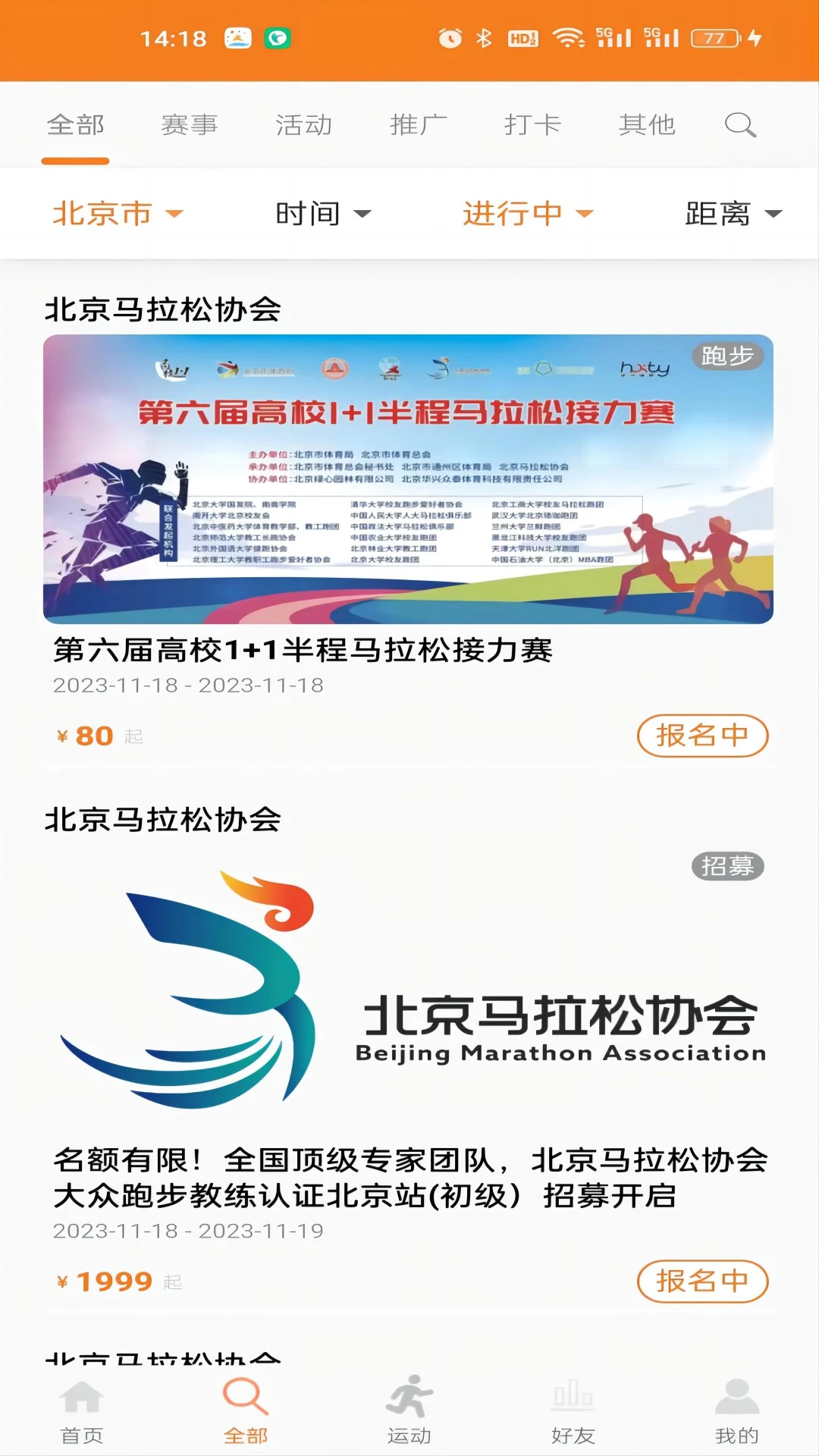The height and width of the screenshot is (1456, 819).
Task: Switch to the 活动 tab
Action: click(x=303, y=124)
